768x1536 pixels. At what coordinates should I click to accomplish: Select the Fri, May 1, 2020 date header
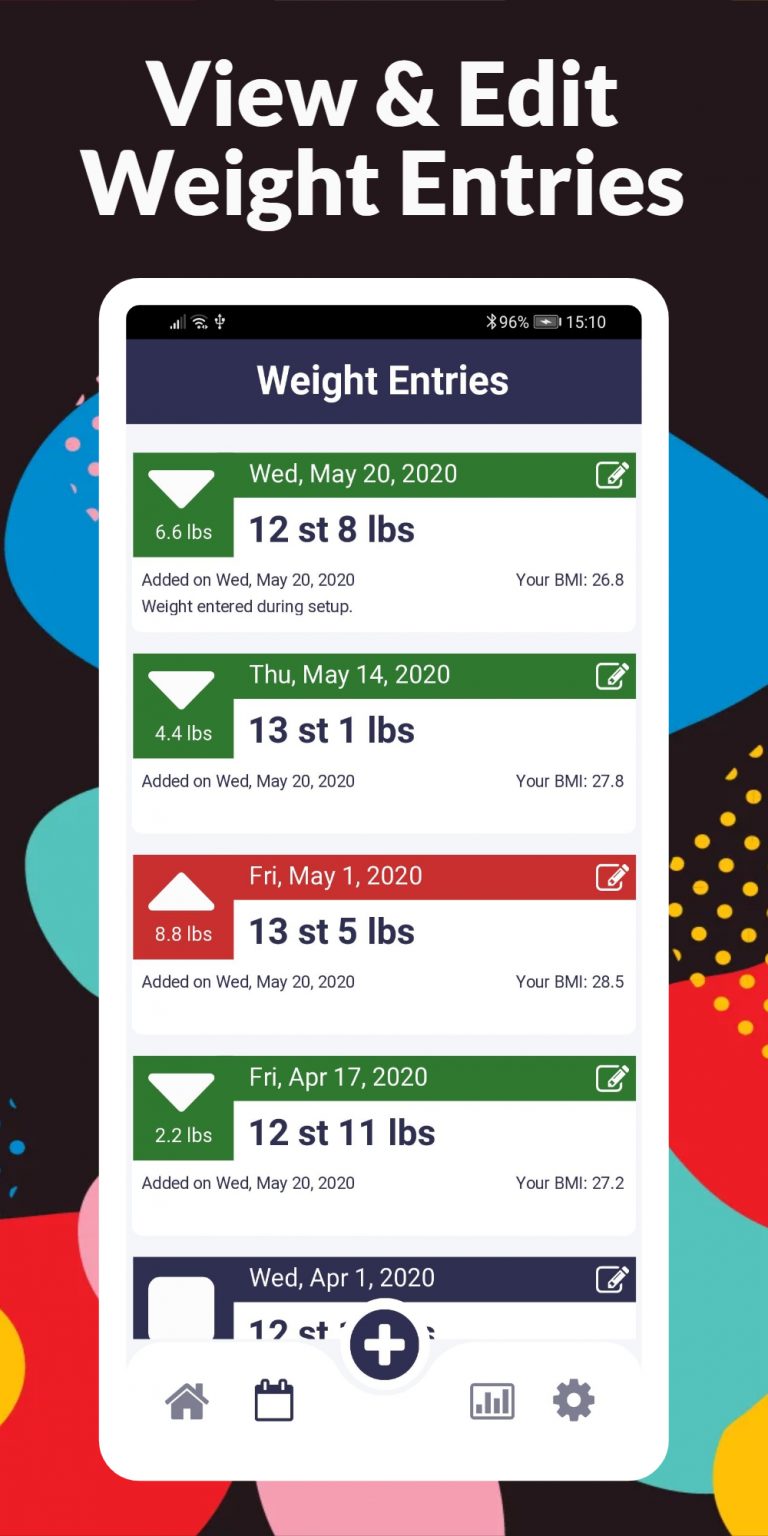tap(335, 876)
